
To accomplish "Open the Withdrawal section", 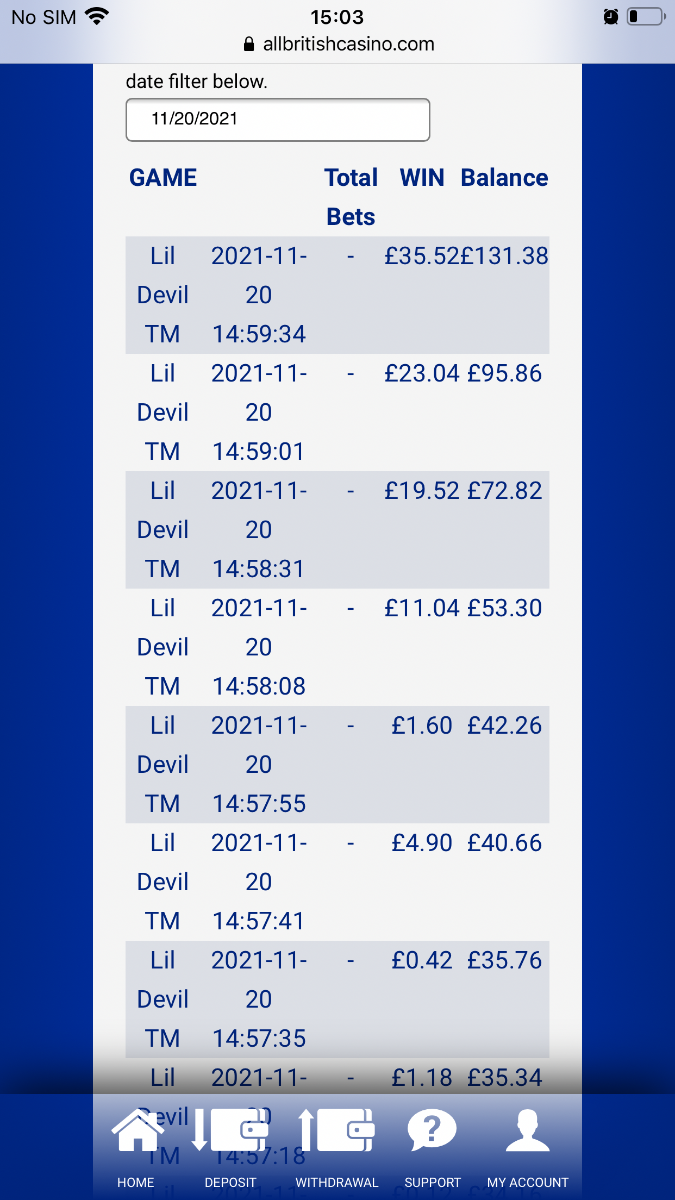I will (x=337, y=1148).
